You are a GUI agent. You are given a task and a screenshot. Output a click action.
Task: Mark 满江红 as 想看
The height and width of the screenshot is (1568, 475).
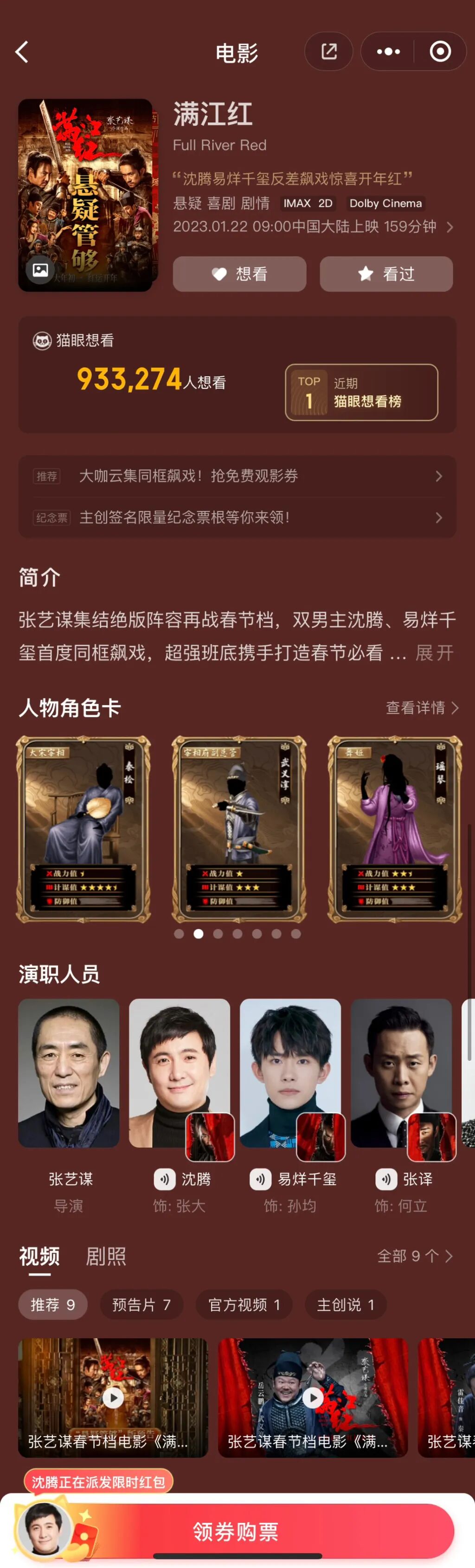[239, 274]
